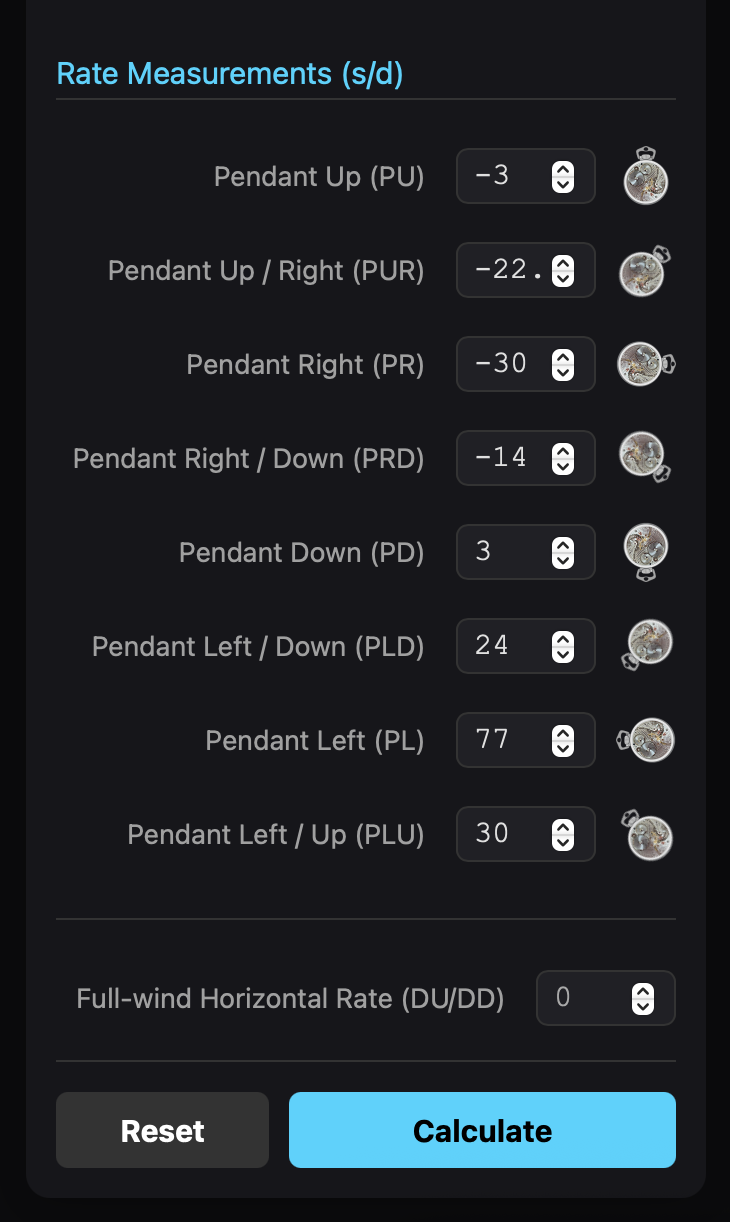
Task: Click the Pendant Right watch icon
Action: pos(645,364)
